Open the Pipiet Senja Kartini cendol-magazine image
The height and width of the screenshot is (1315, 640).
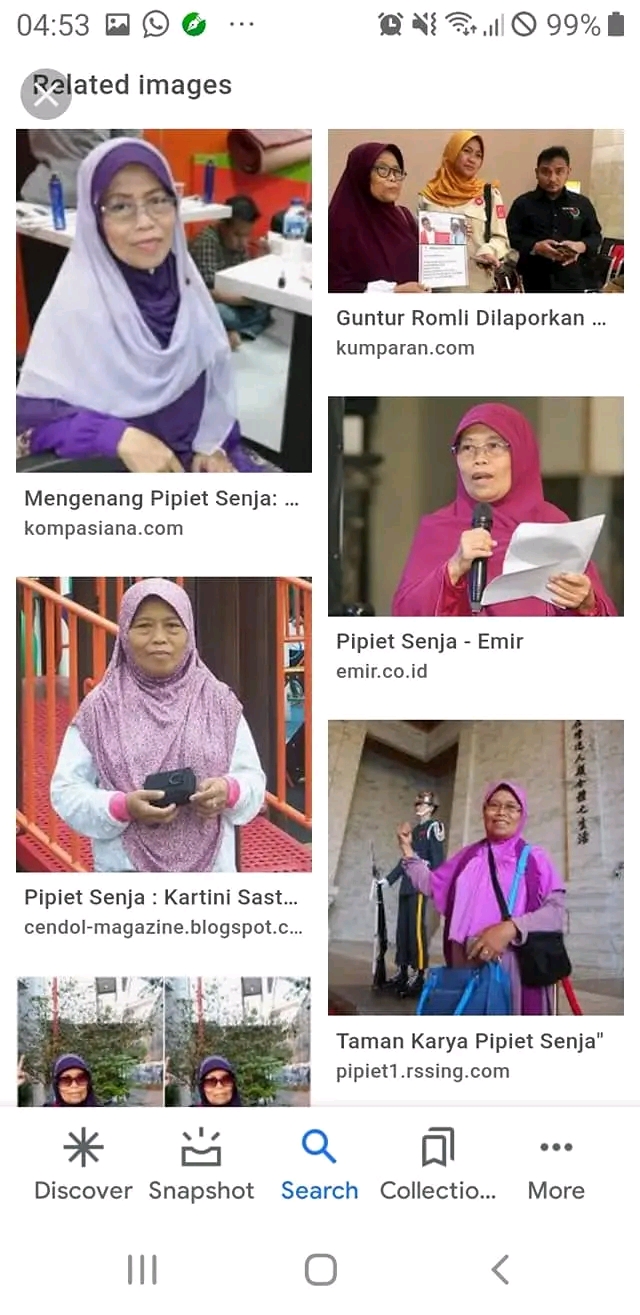coord(164,724)
